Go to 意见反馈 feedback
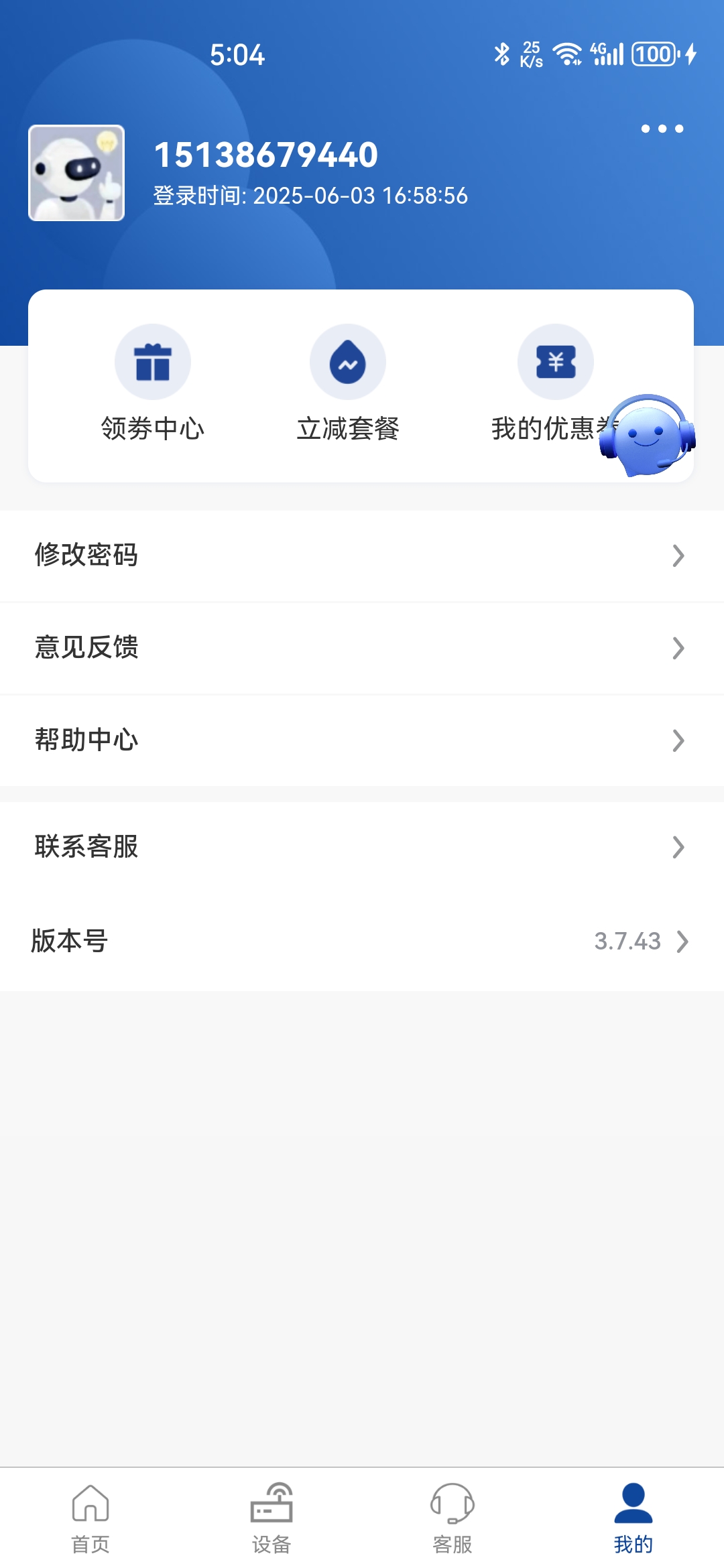Screen dimensions: 724x1568 click(362, 648)
